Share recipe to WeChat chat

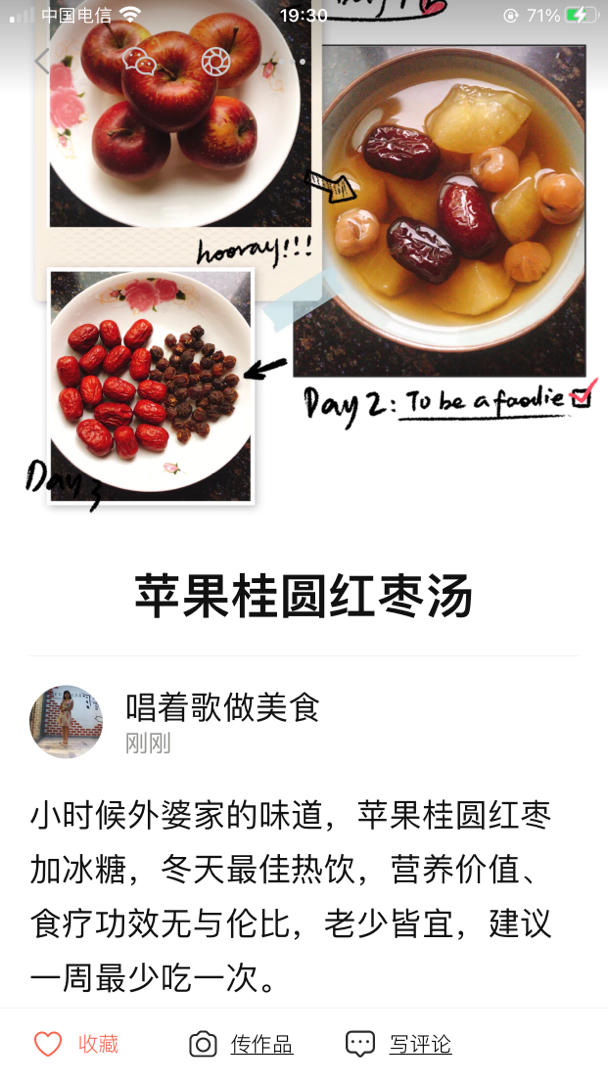click(x=139, y=62)
